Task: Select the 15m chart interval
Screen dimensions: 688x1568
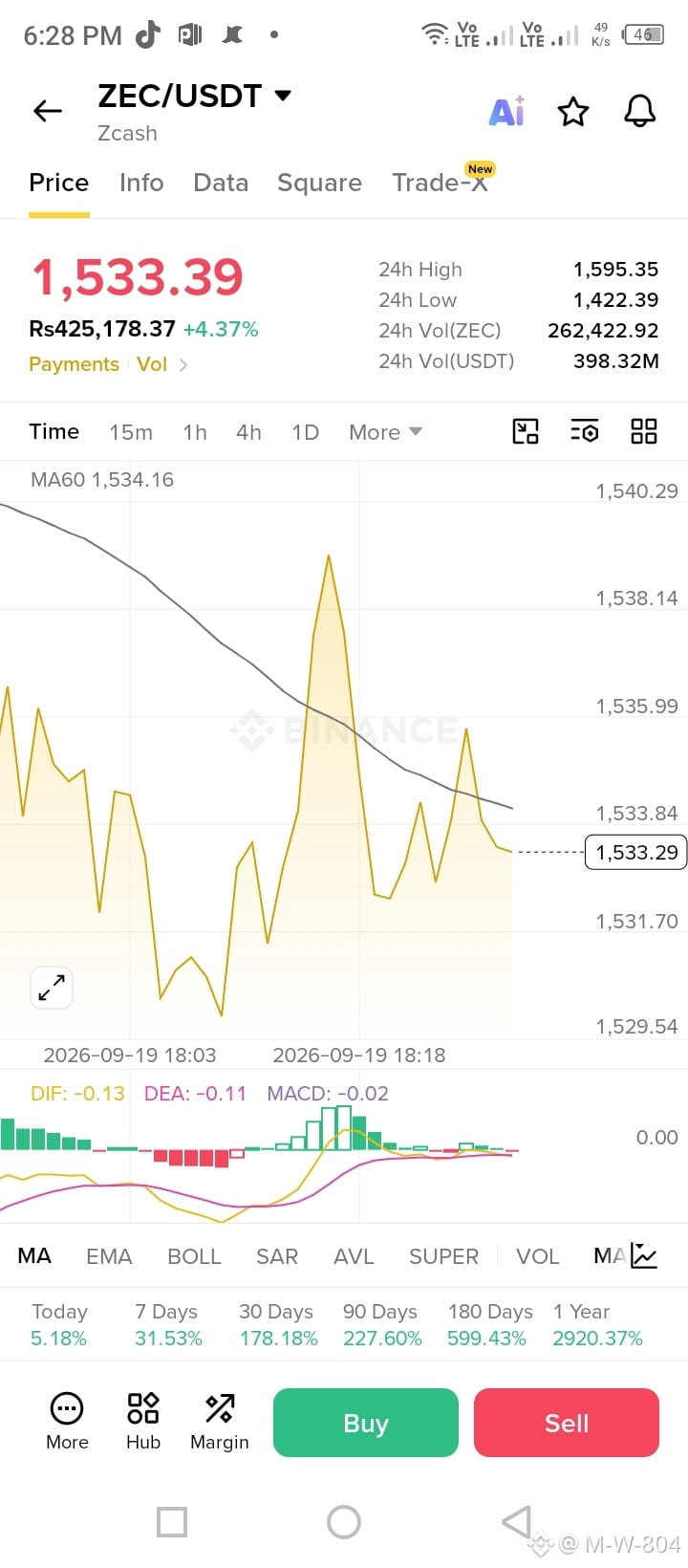Action: tap(131, 432)
